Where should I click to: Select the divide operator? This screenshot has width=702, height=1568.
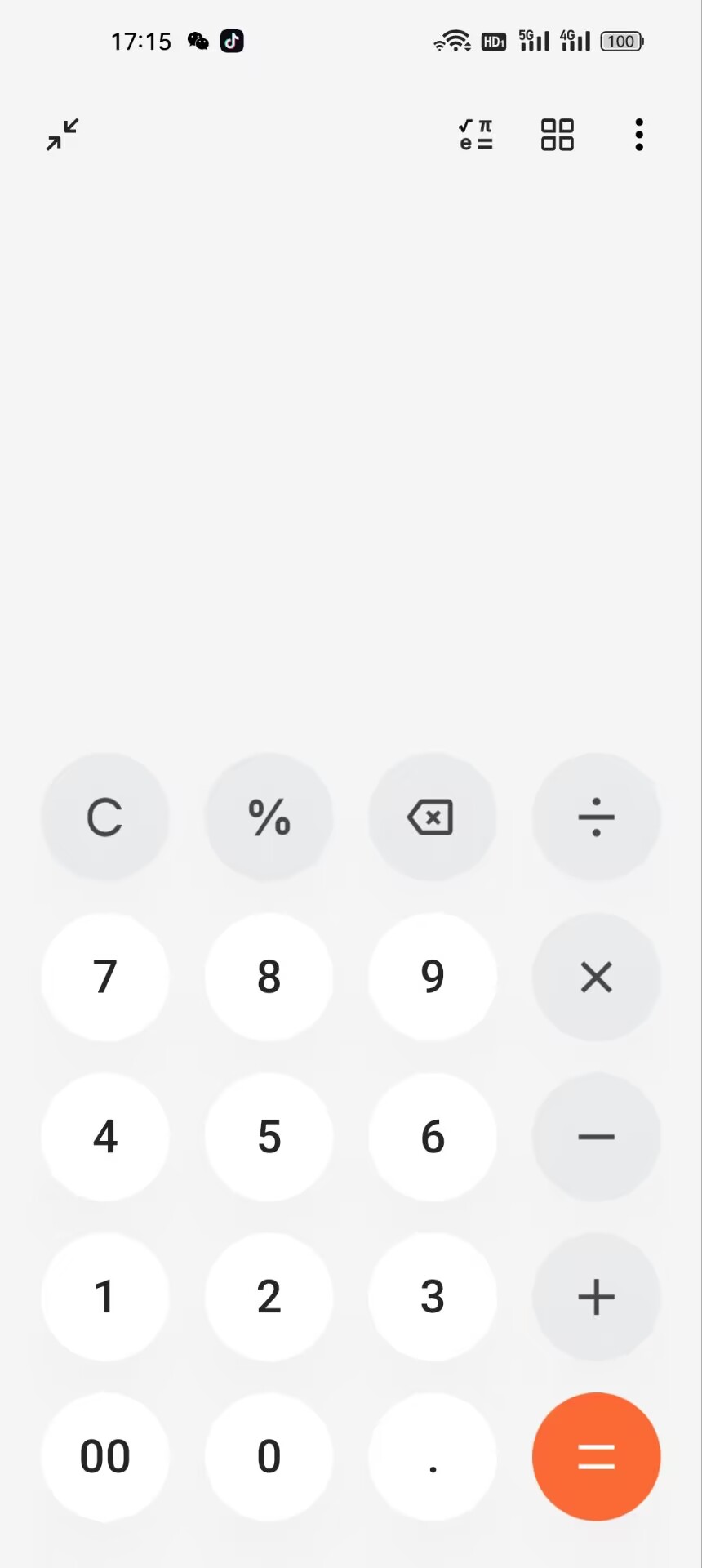(596, 817)
